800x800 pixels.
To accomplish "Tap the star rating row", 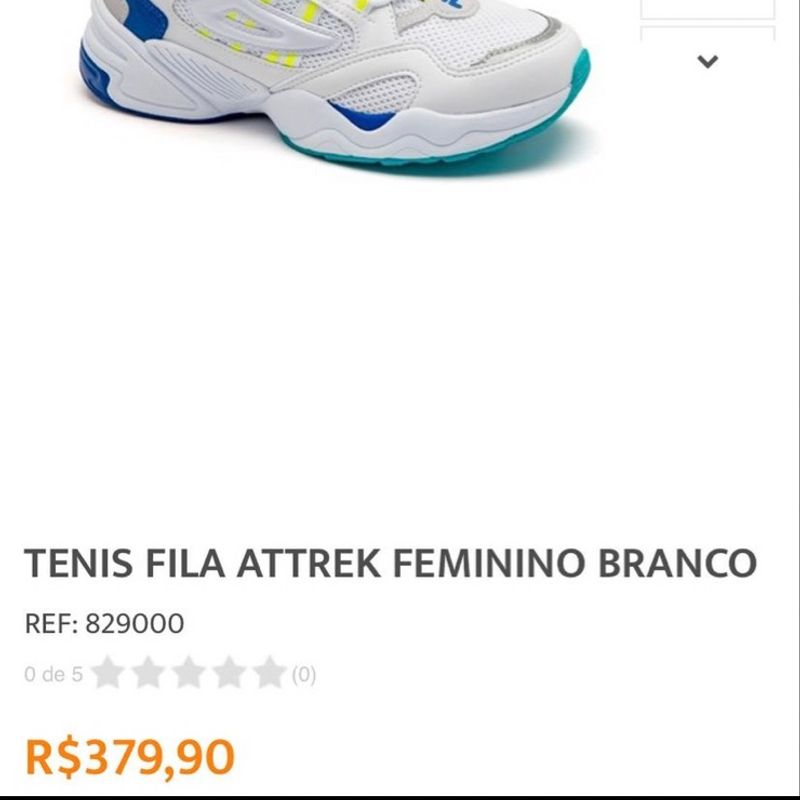I will (190, 674).
